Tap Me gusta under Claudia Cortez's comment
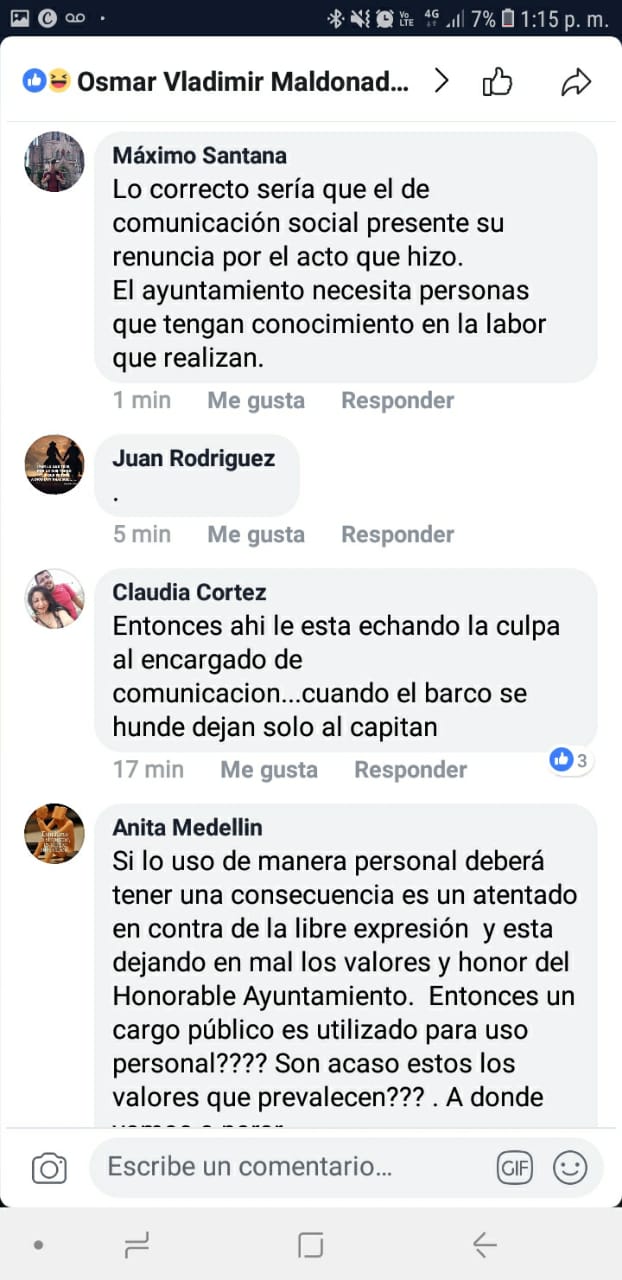Image resolution: width=622 pixels, height=1280 pixels. click(x=269, y=769)
